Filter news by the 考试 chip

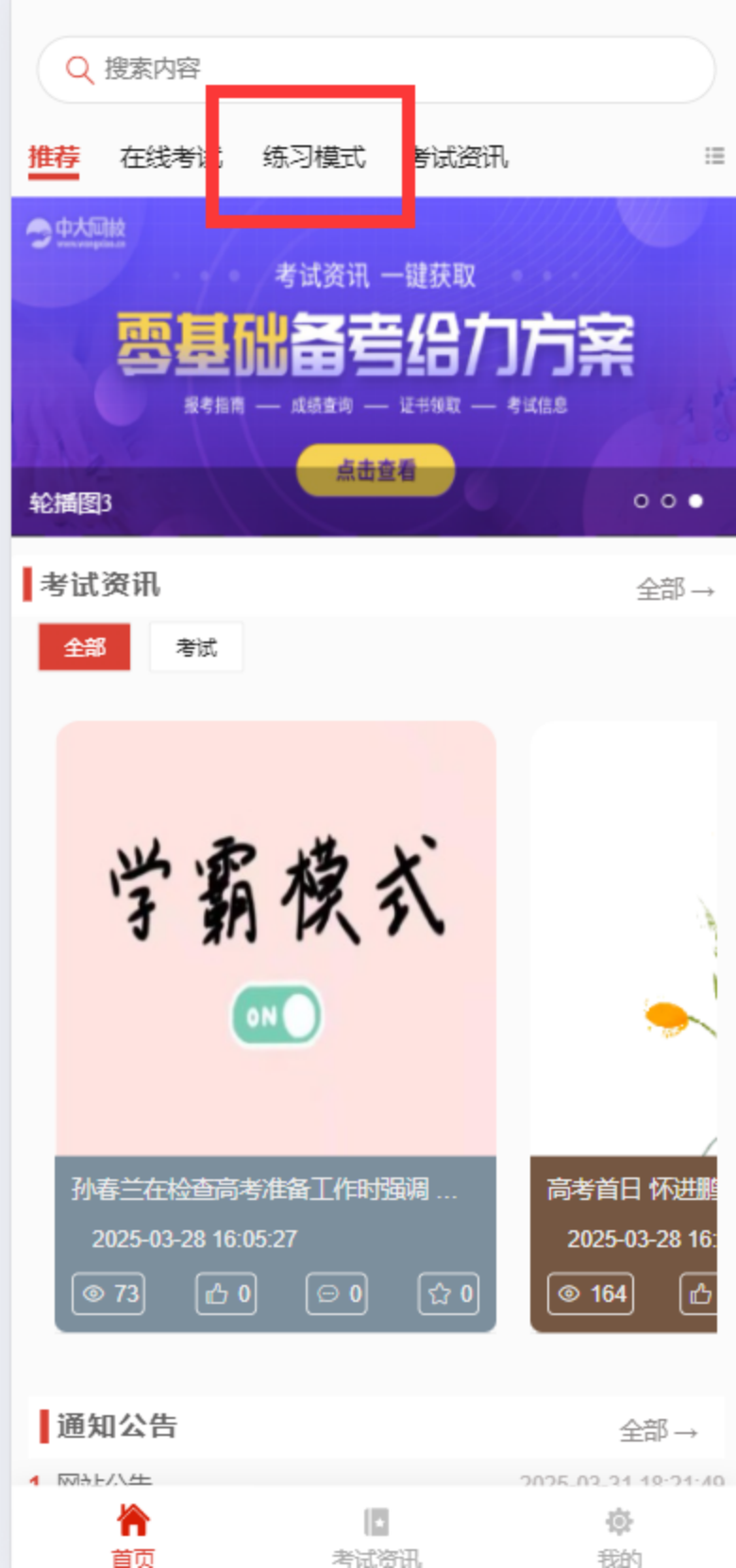[x=196, y=647]
